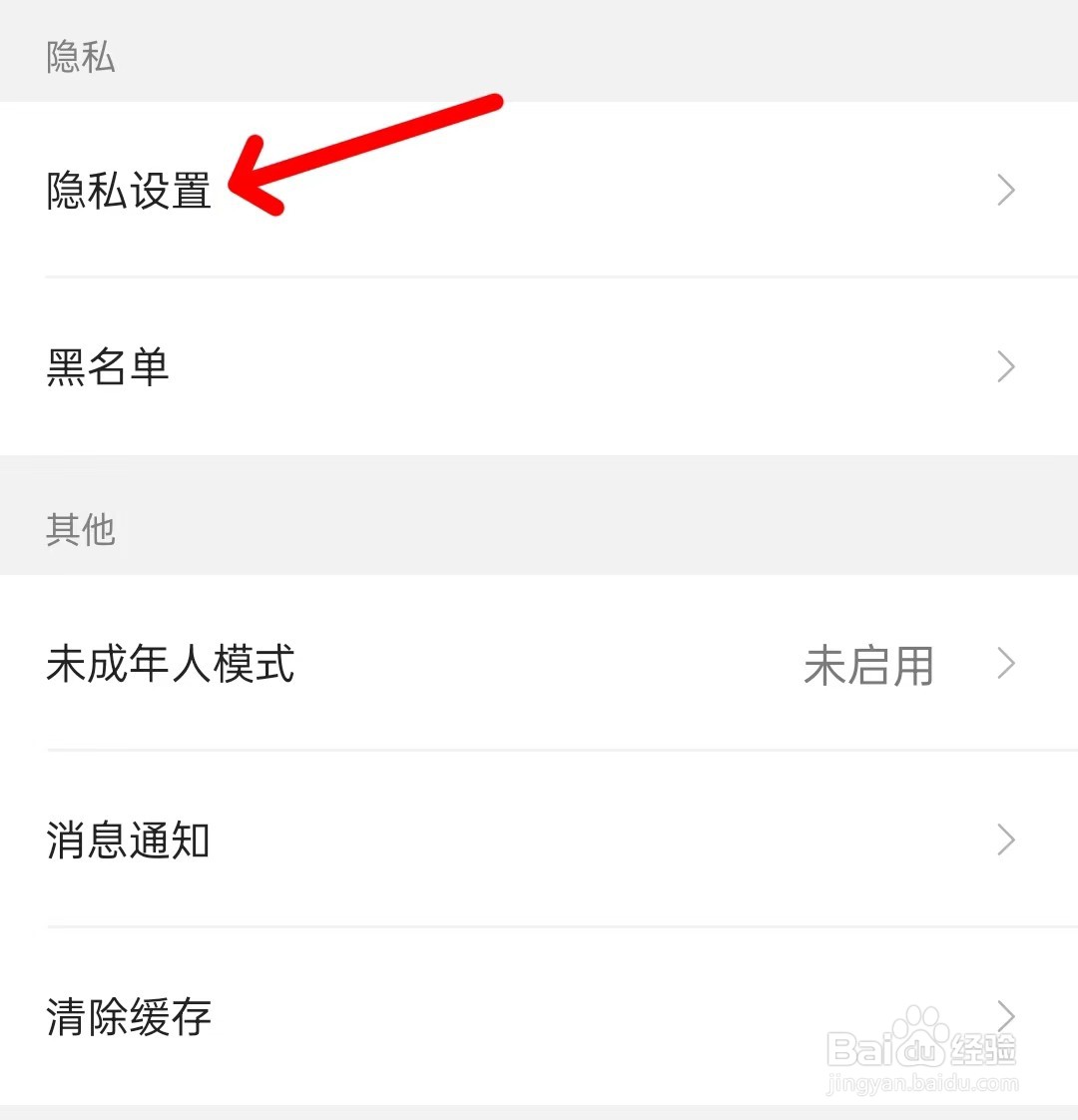The height and width of the screenshot is (1120, 1078).
Task: Tap the 未启用 status label
Action: (868, 665)
